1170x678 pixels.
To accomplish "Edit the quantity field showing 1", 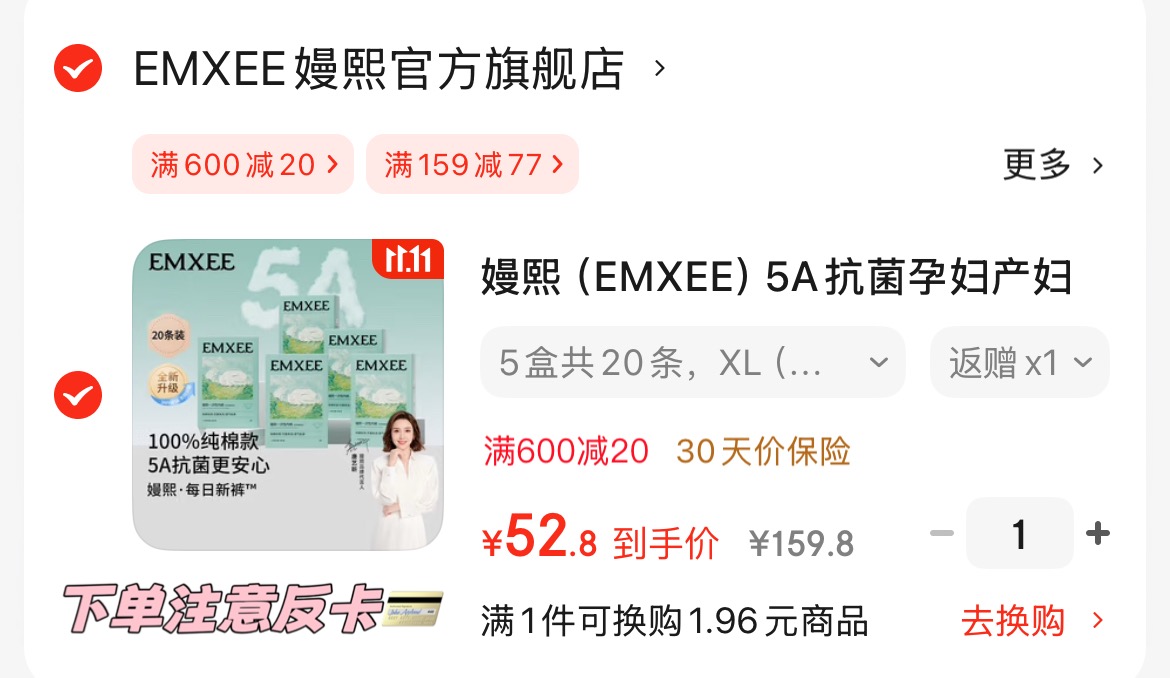I will [x=1019, y=533].
